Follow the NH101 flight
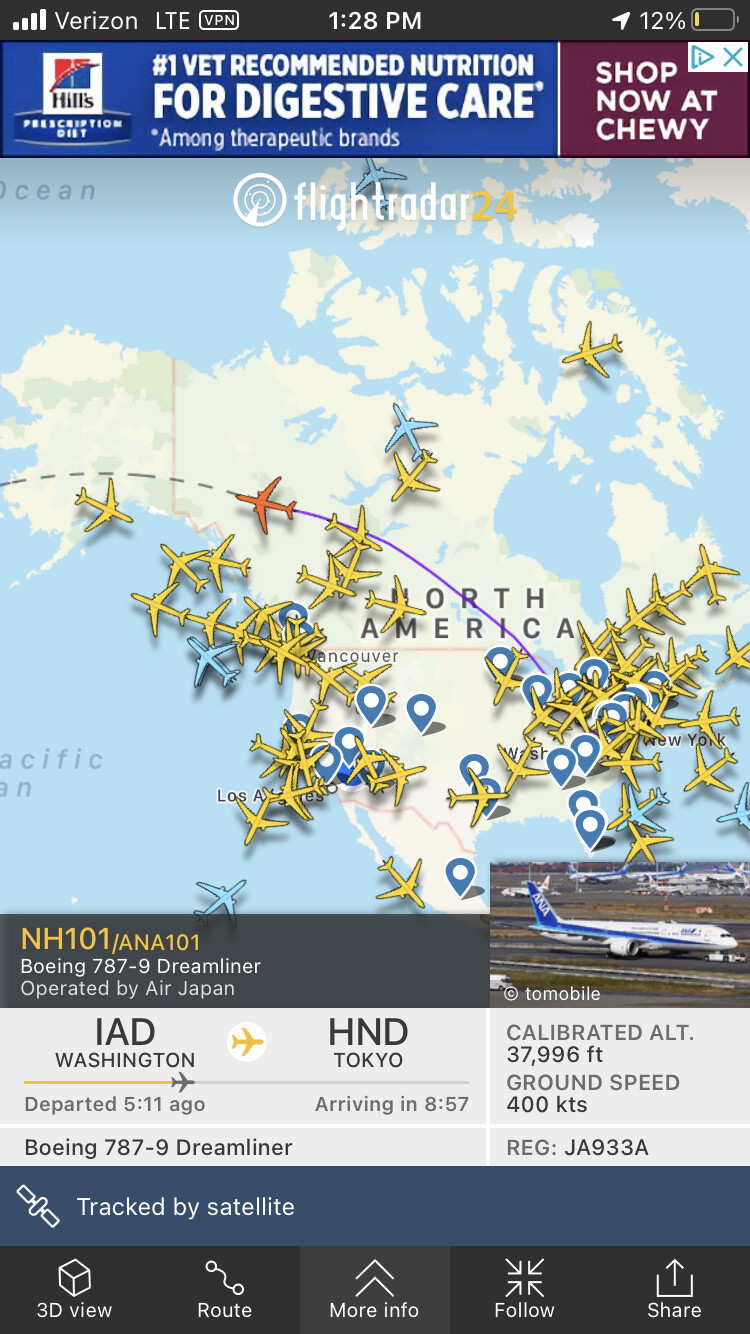This screenshot has width=750, height=1334. [524, 1289]
